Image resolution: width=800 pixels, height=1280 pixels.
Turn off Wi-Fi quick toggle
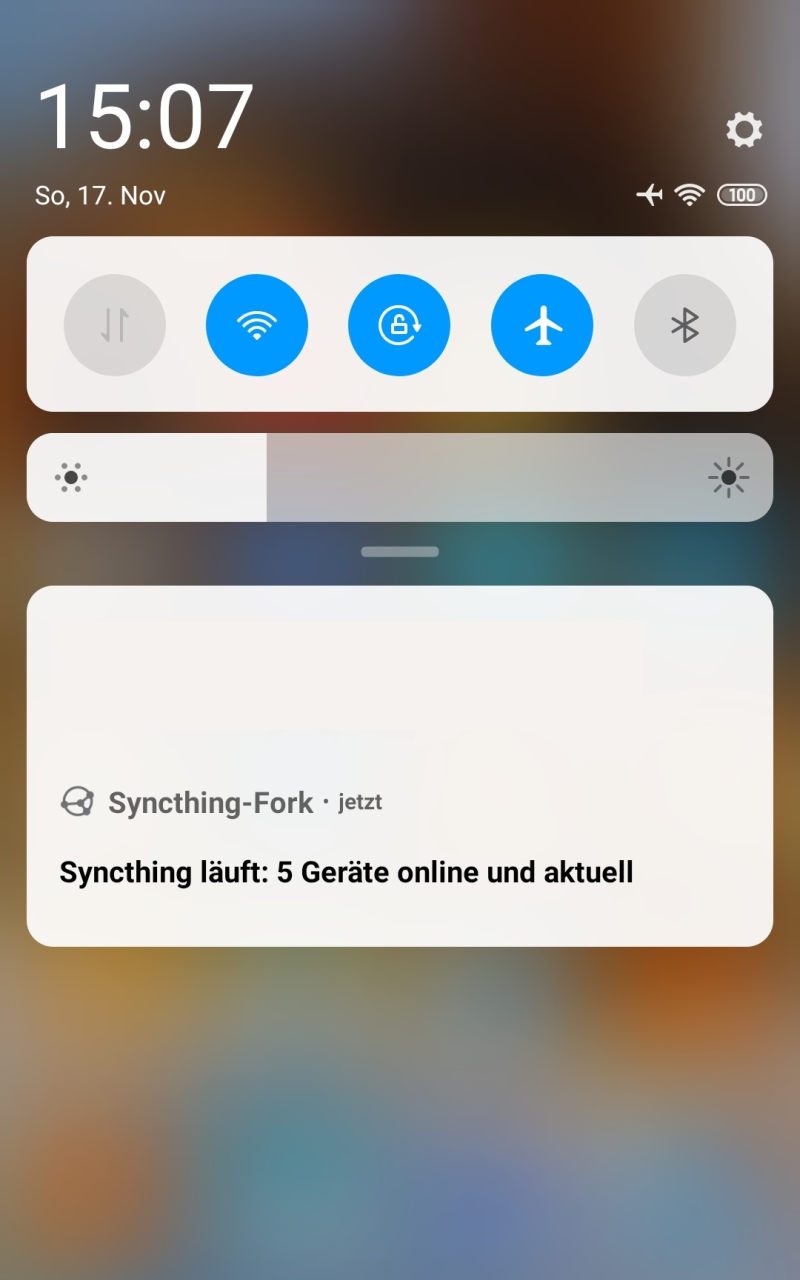point(257,325)
